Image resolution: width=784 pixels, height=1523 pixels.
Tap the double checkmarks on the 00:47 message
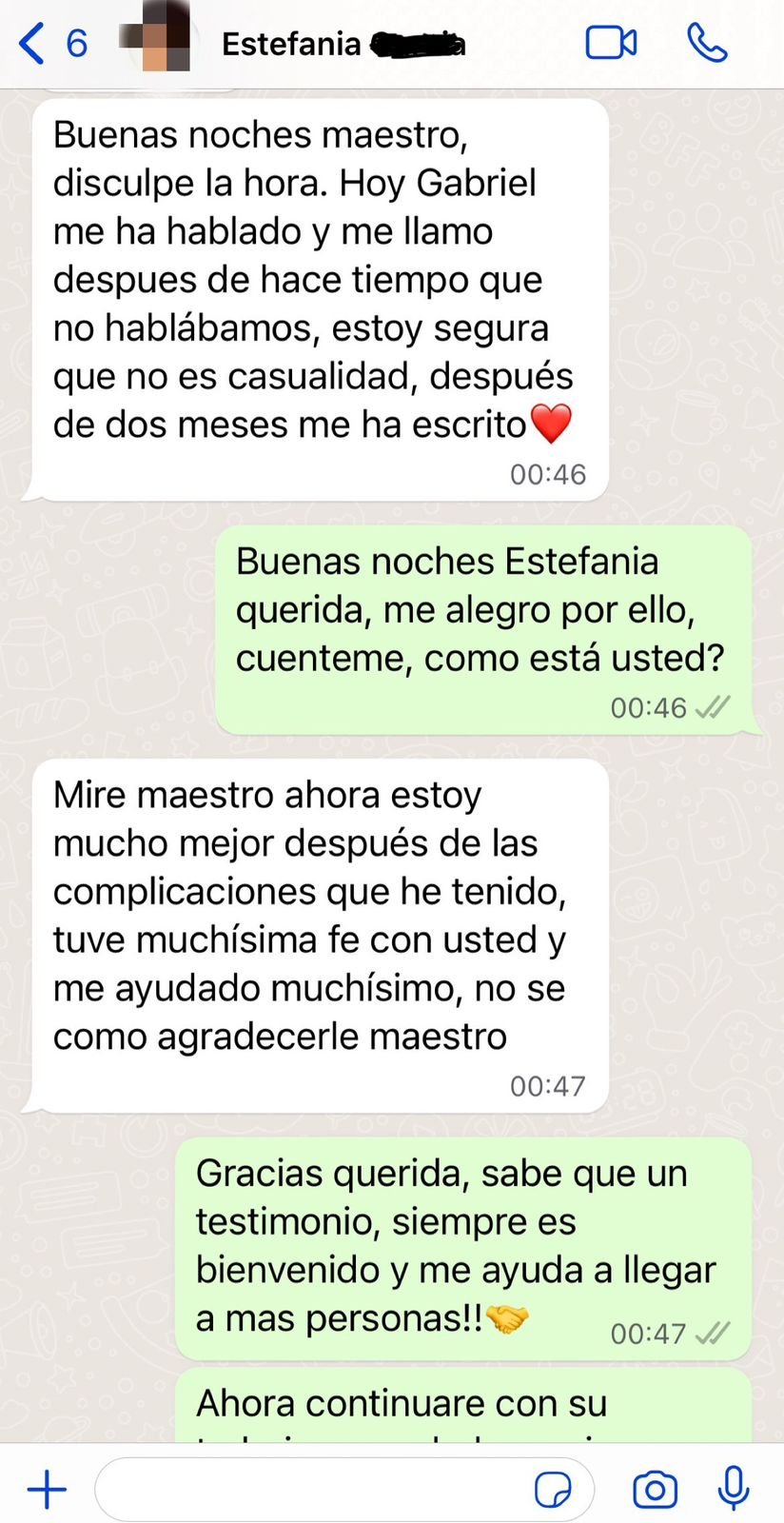point(713,1334)
